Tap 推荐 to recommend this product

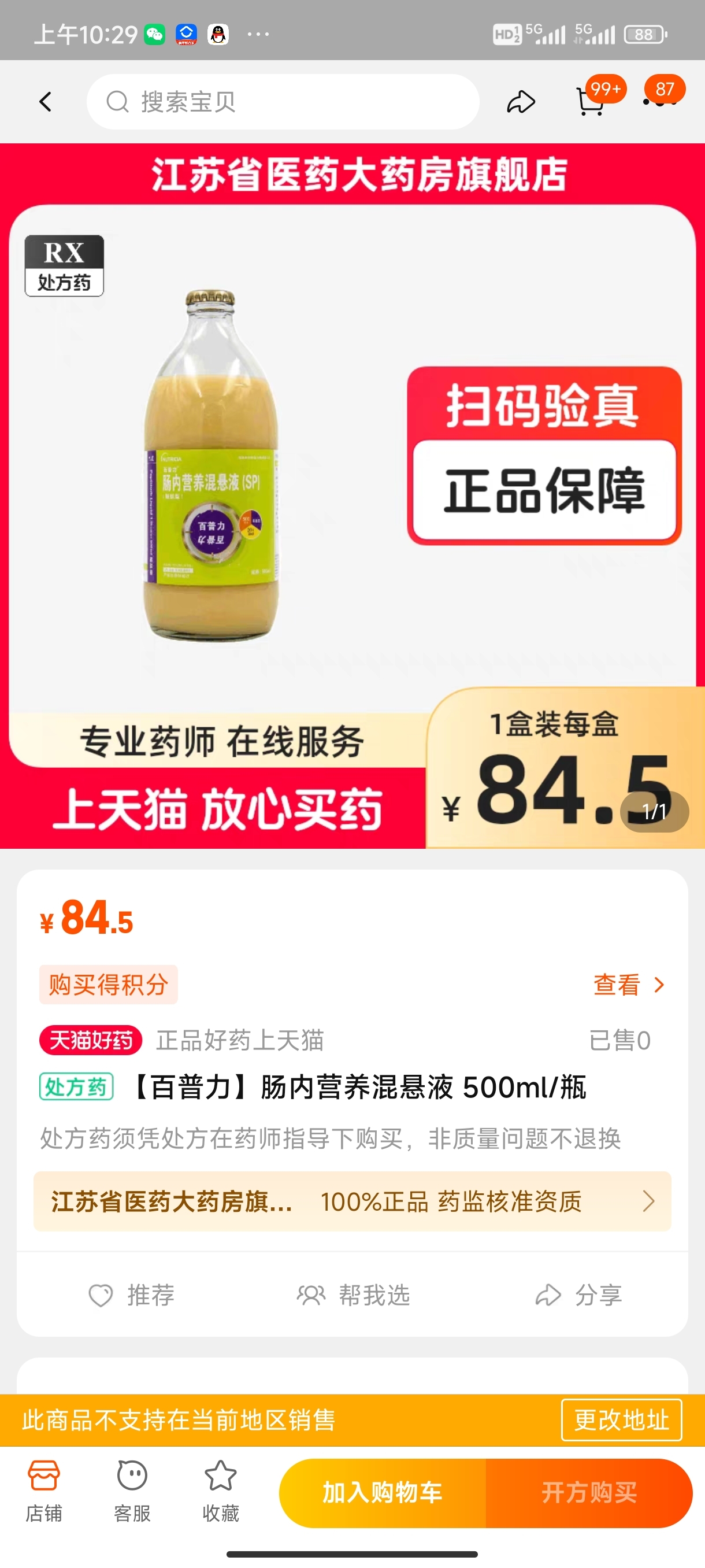132,1295
